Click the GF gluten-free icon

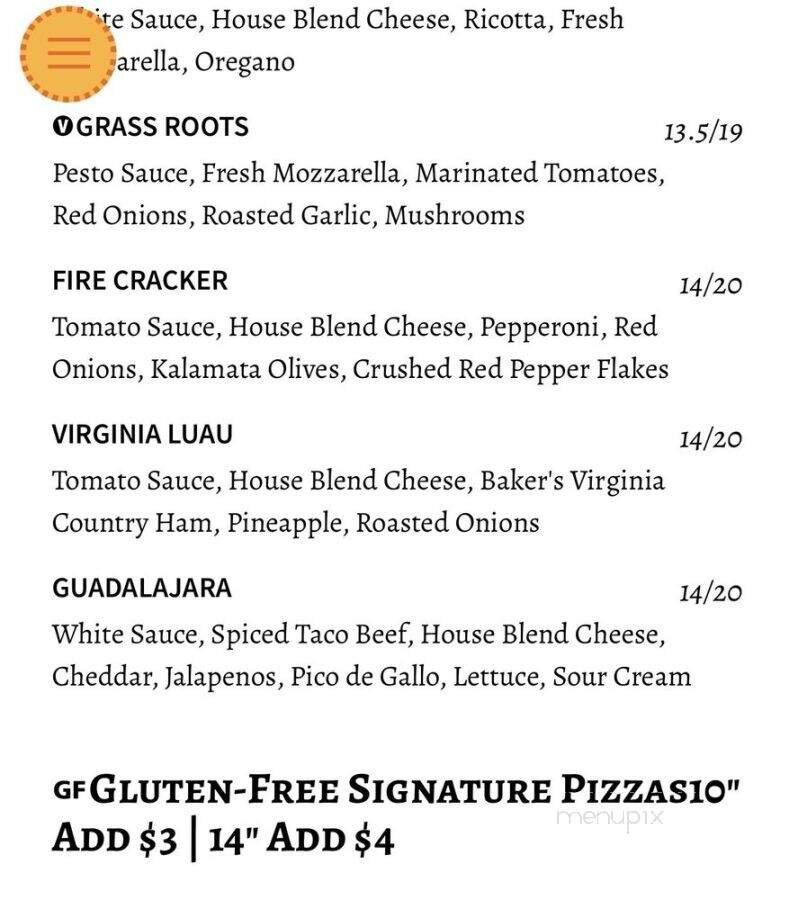[x=66, y=791]
